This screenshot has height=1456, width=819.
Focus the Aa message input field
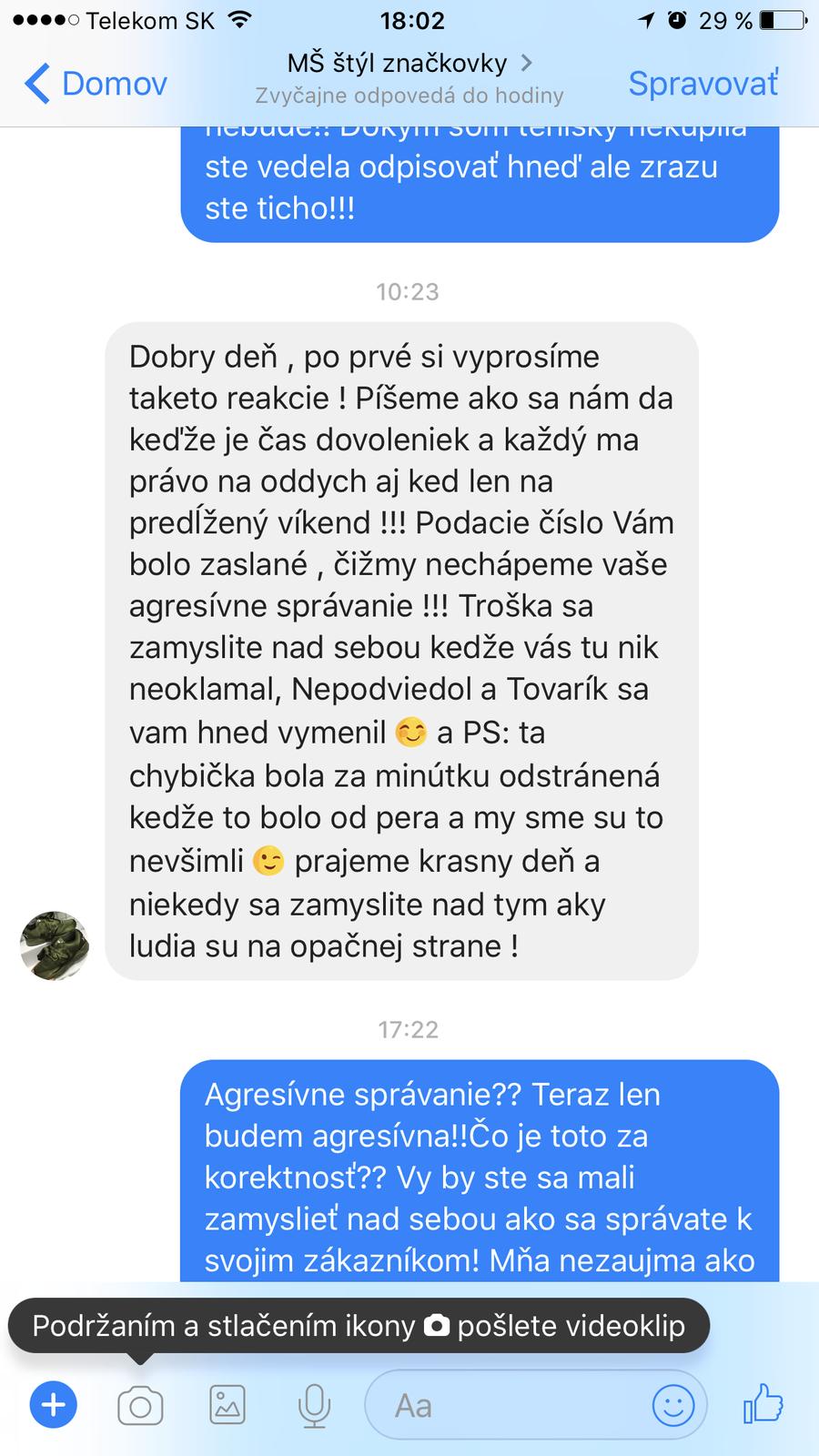510,1406
